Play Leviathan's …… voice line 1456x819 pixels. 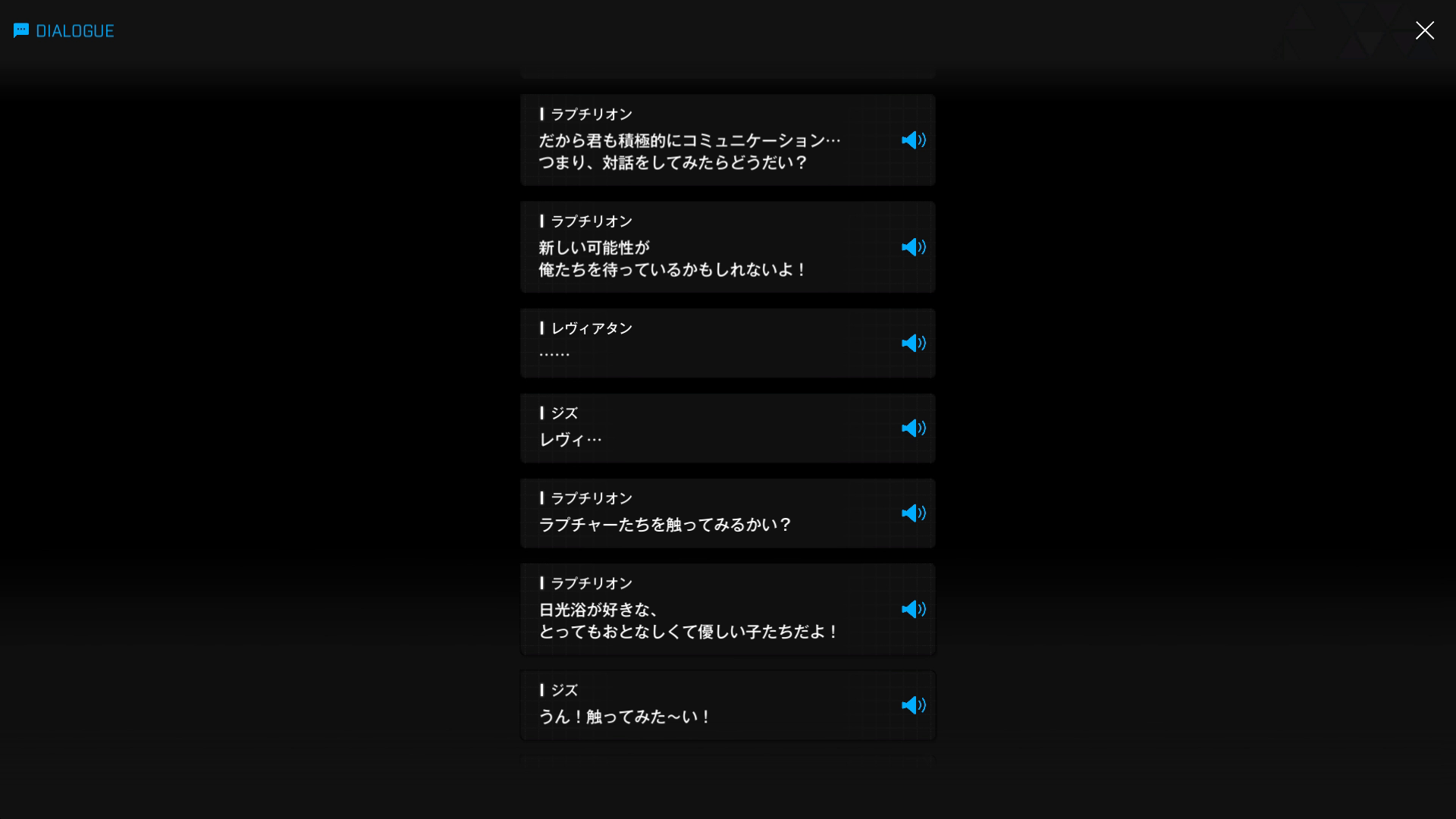click(913, 344)
